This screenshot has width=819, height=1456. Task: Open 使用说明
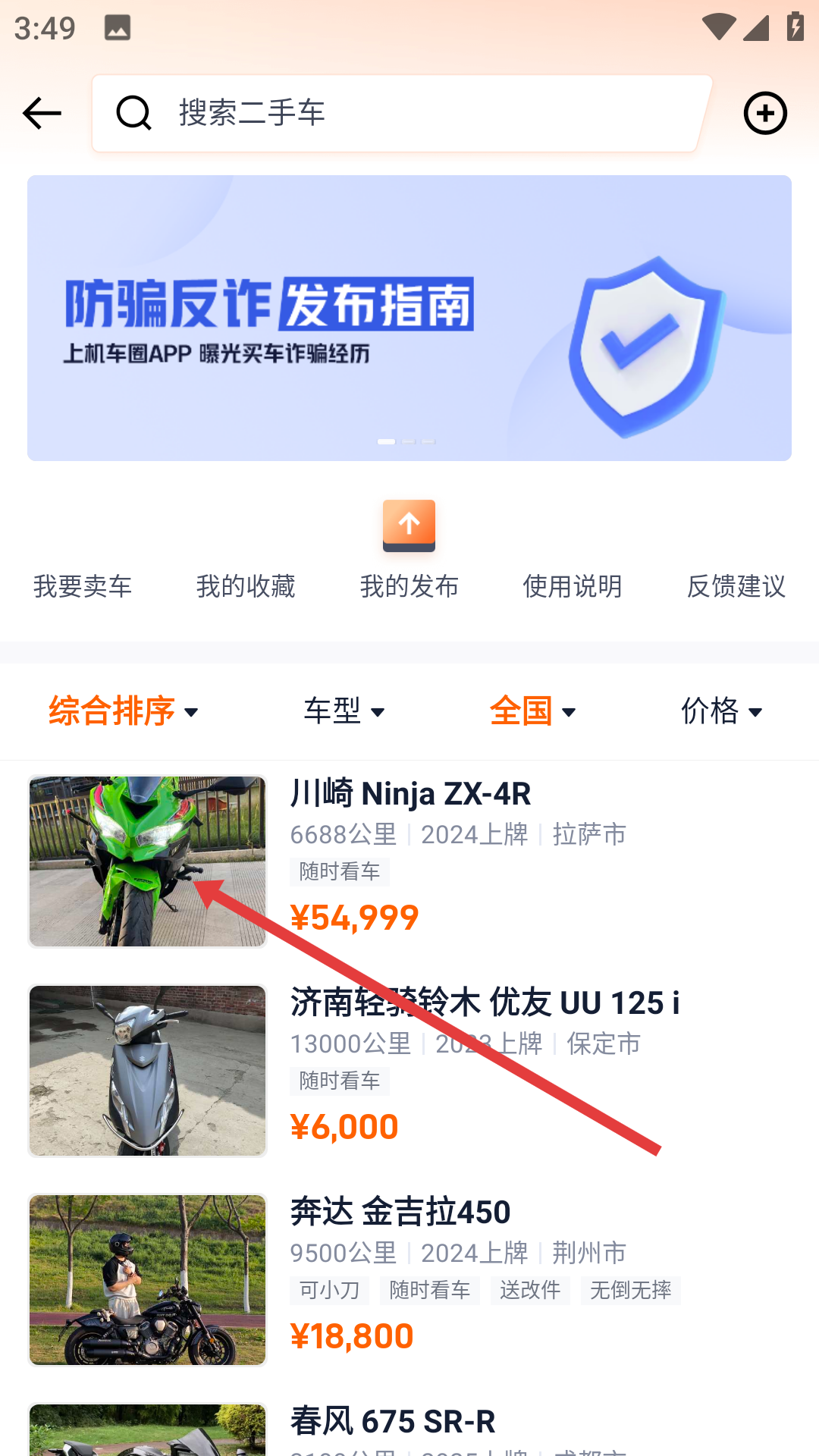coord(573,586)
